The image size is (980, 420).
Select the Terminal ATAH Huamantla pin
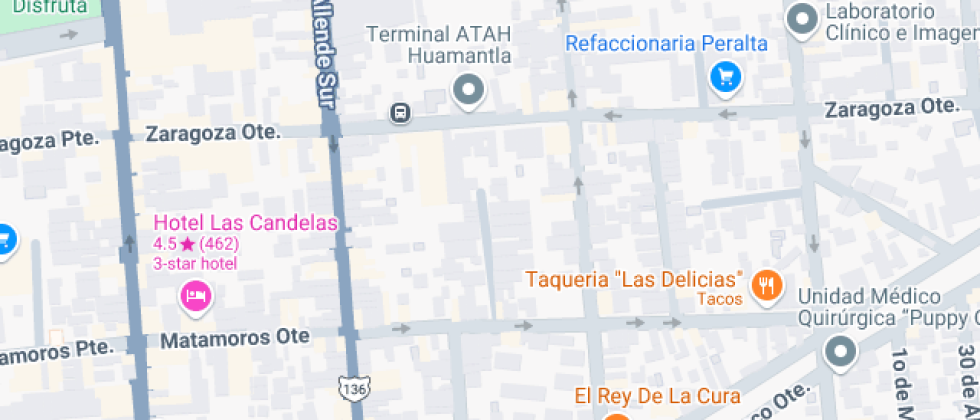[x=469, y=91]
